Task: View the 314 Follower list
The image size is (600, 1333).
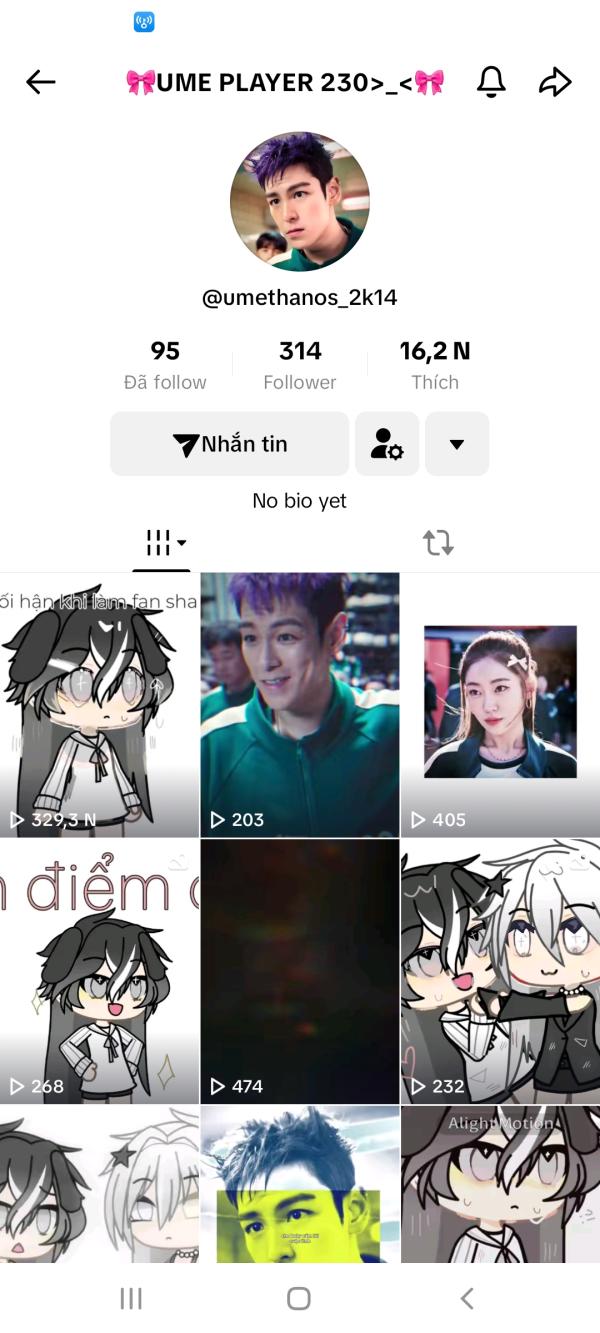Action: pyautogui.click(x=300, y=365)
